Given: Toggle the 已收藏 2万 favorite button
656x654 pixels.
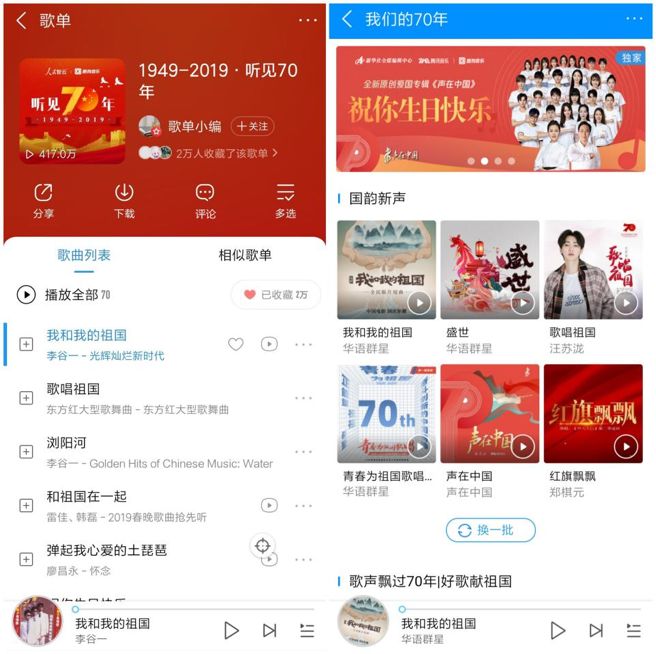Looking at the screenshot, I should click(276, 295).
